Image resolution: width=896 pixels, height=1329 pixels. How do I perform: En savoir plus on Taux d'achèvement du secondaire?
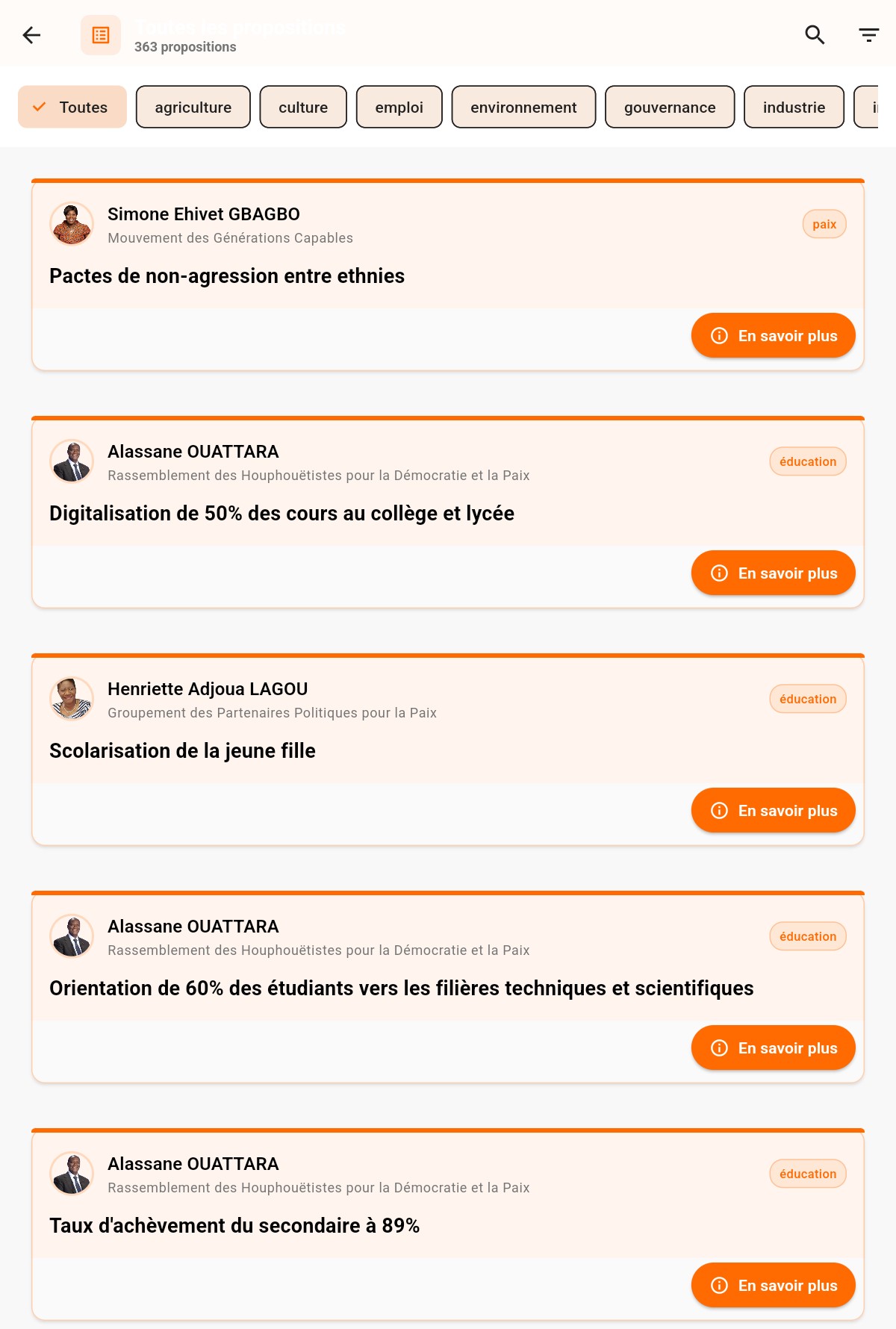click(x=773, y=1285)
